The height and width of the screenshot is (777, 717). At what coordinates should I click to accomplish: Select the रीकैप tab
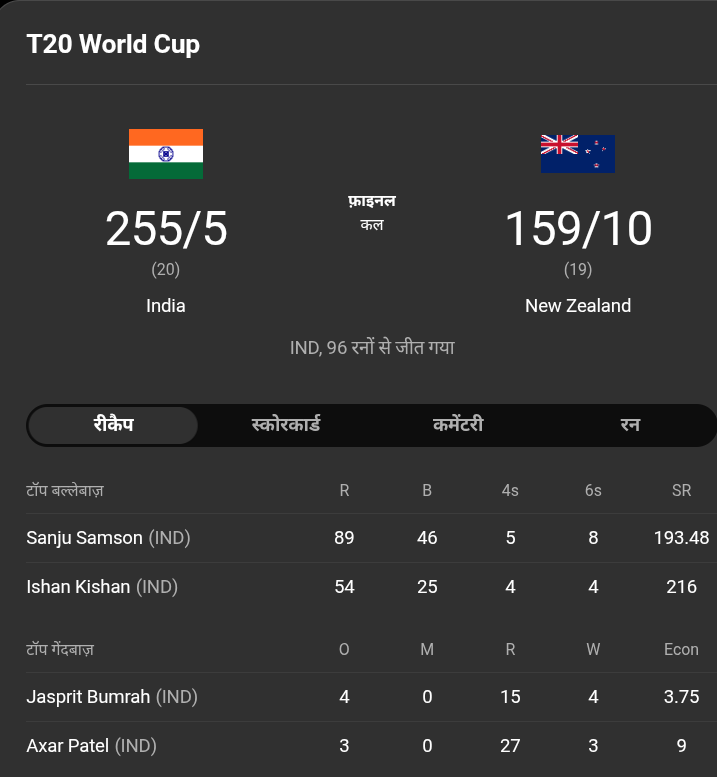point(113,425)
